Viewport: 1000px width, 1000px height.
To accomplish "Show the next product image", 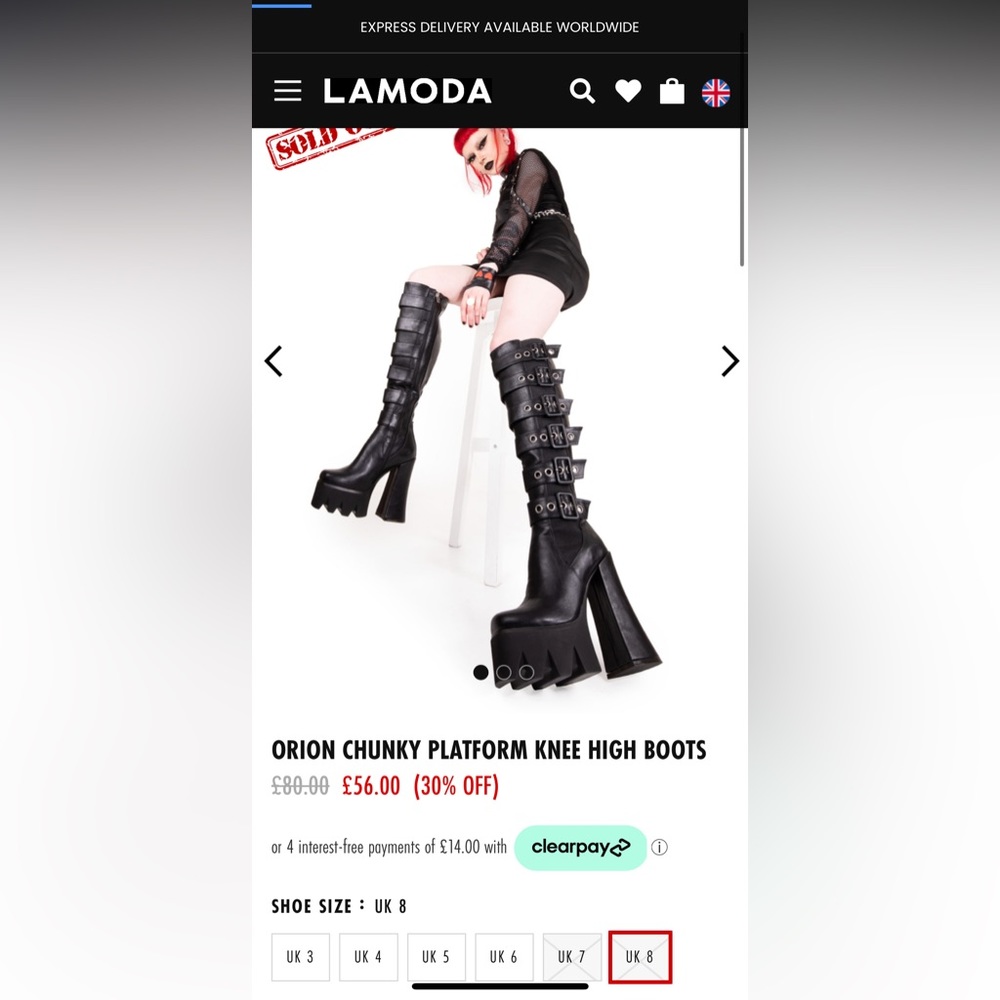I will tap(729, 361).
